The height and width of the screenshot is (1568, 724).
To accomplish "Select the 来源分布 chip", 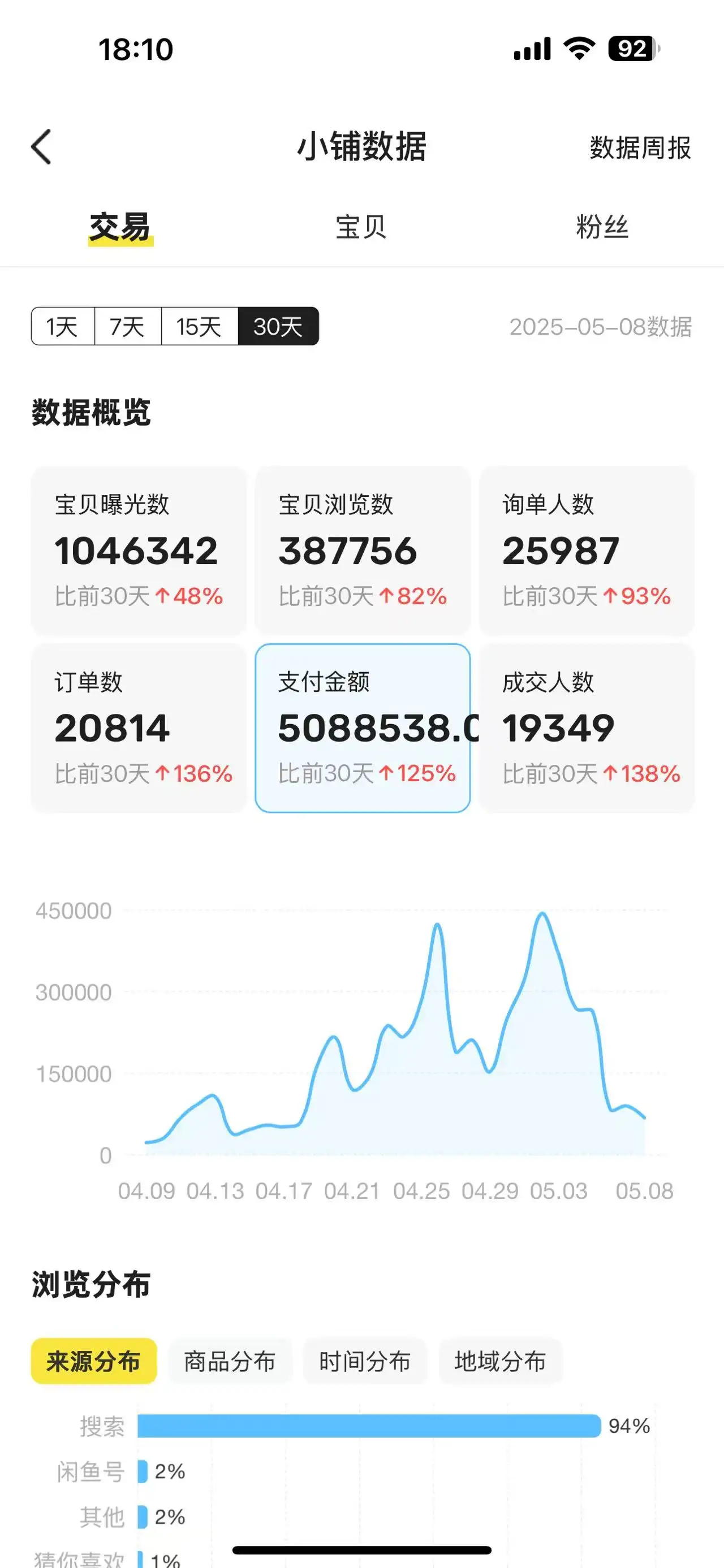I will [x=94, y=1361].
